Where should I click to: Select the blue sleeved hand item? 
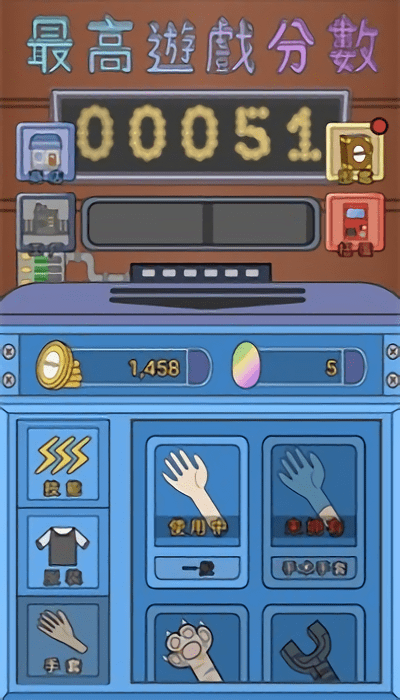coord(313,512)
